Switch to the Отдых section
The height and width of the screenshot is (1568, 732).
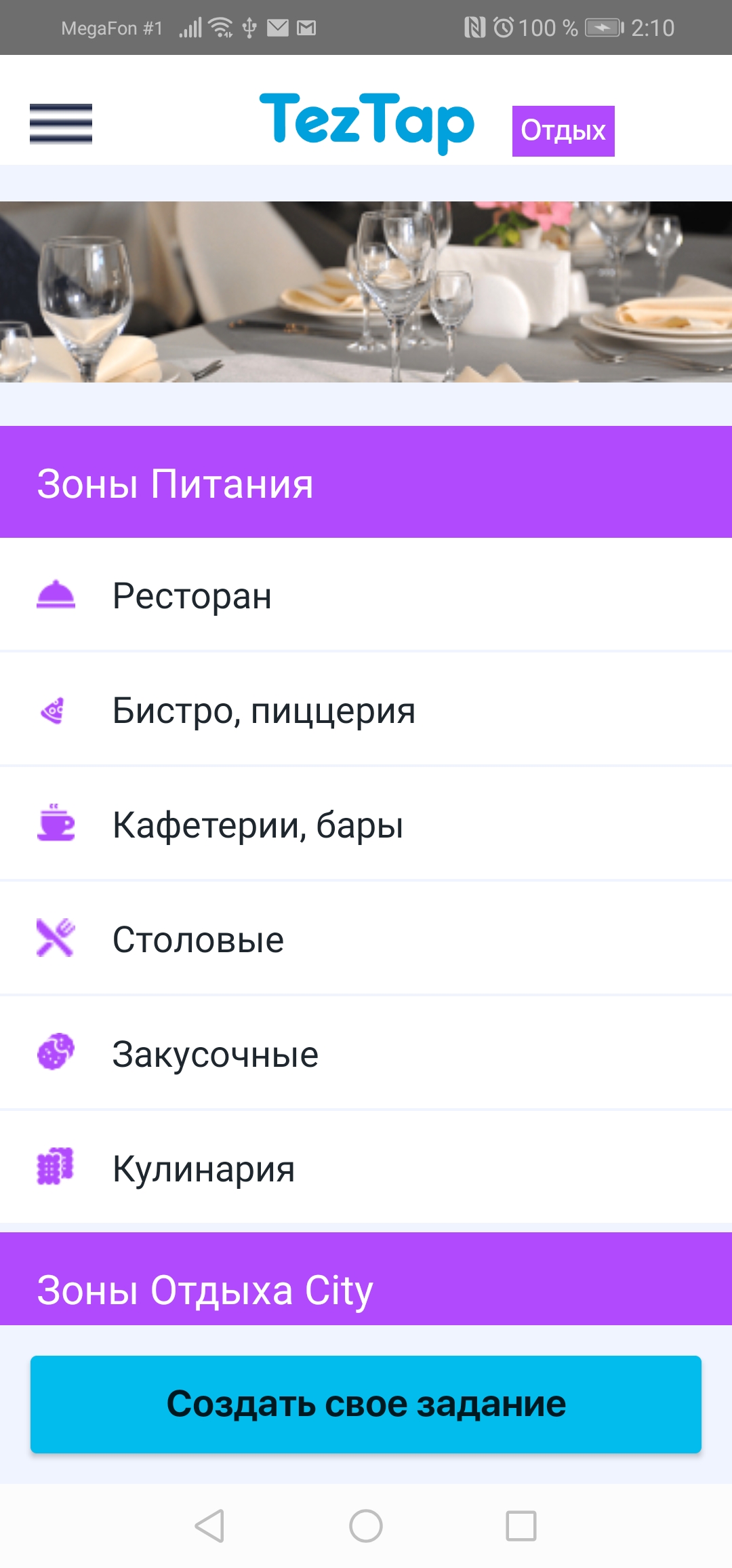click(565, 129)
